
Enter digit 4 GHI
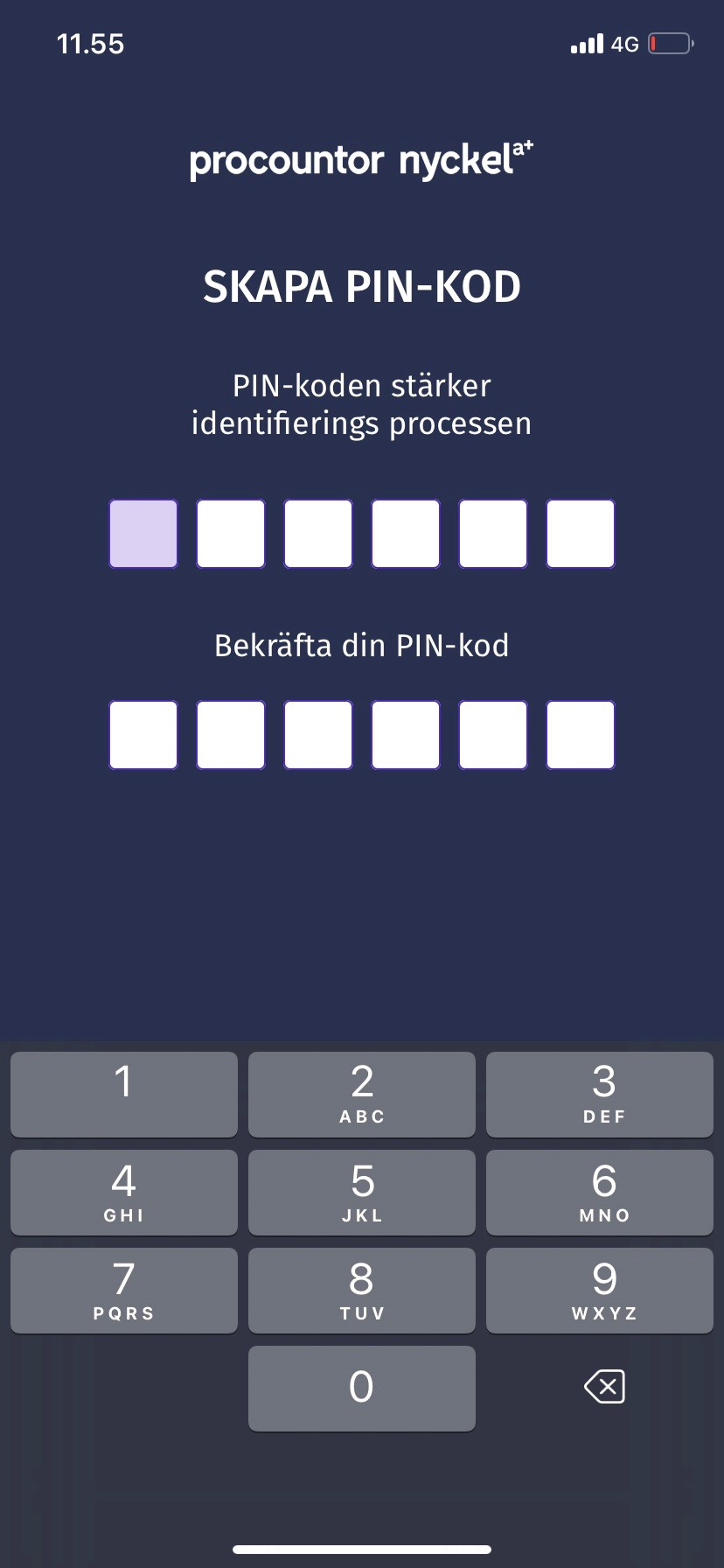point(124,1192)
